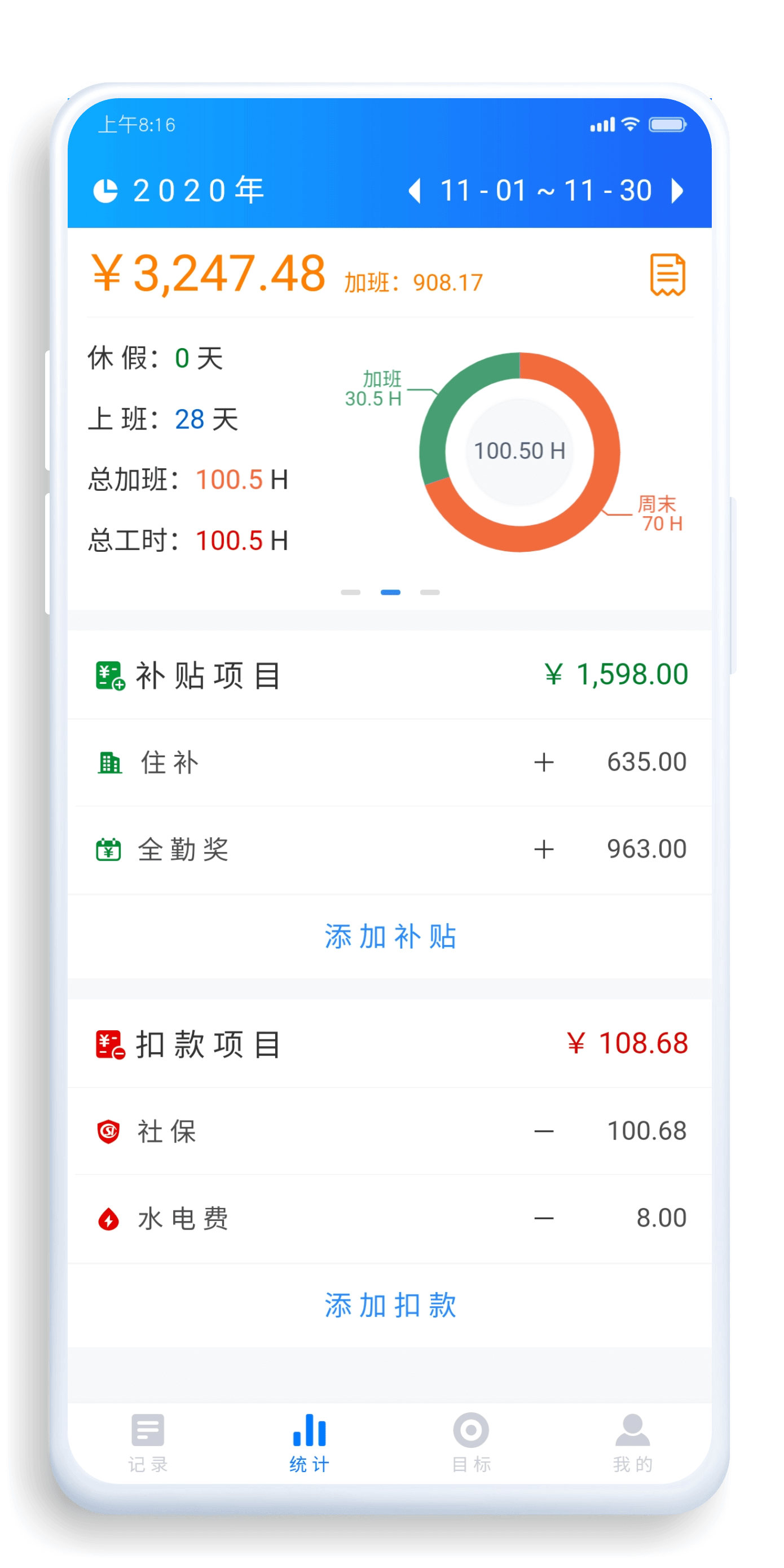
Task: Tap 添加扣款 to add a deduction
Action: (390, 1305)
